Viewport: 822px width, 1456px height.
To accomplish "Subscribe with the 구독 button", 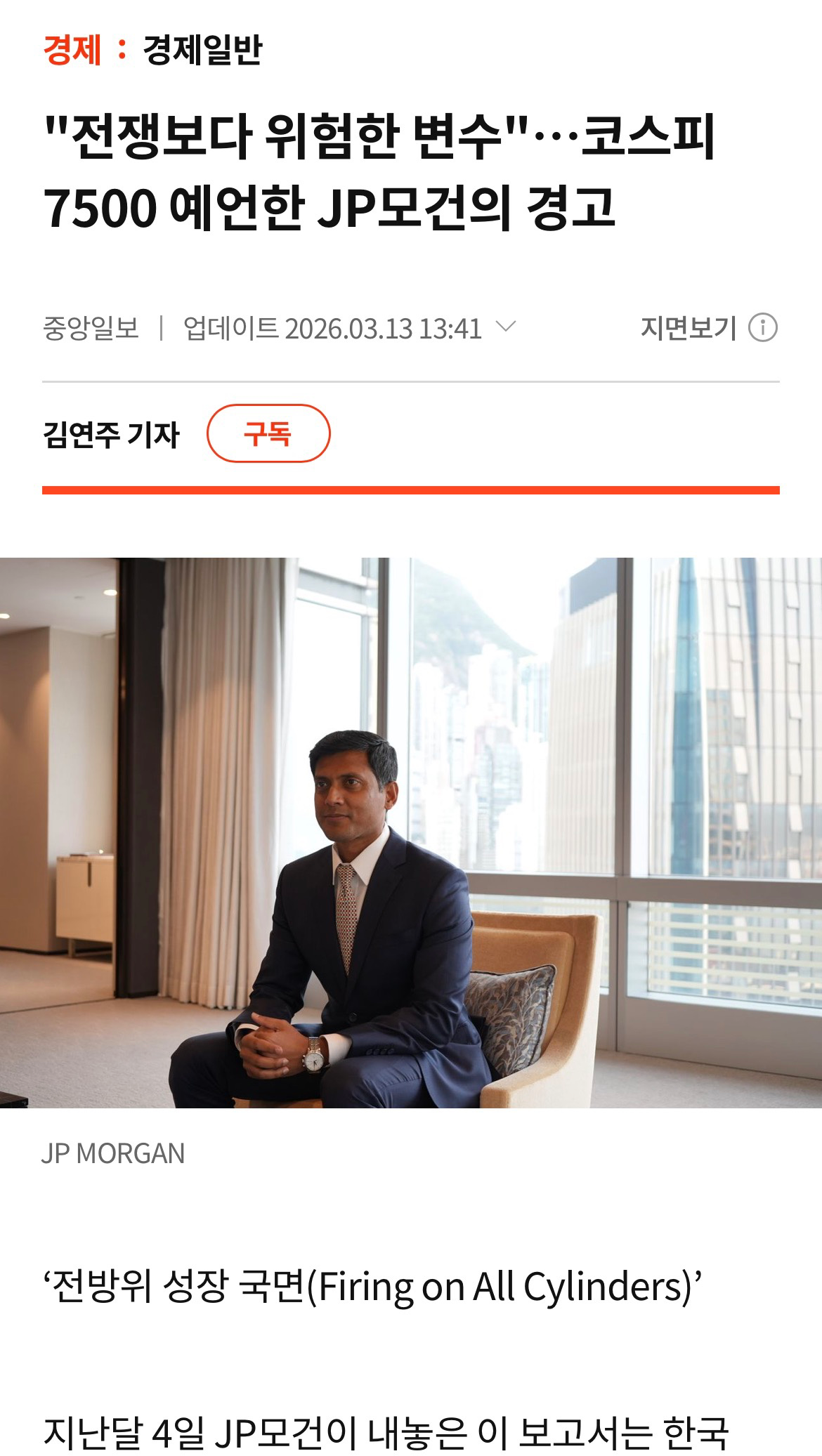I will [x=268, y=433].
